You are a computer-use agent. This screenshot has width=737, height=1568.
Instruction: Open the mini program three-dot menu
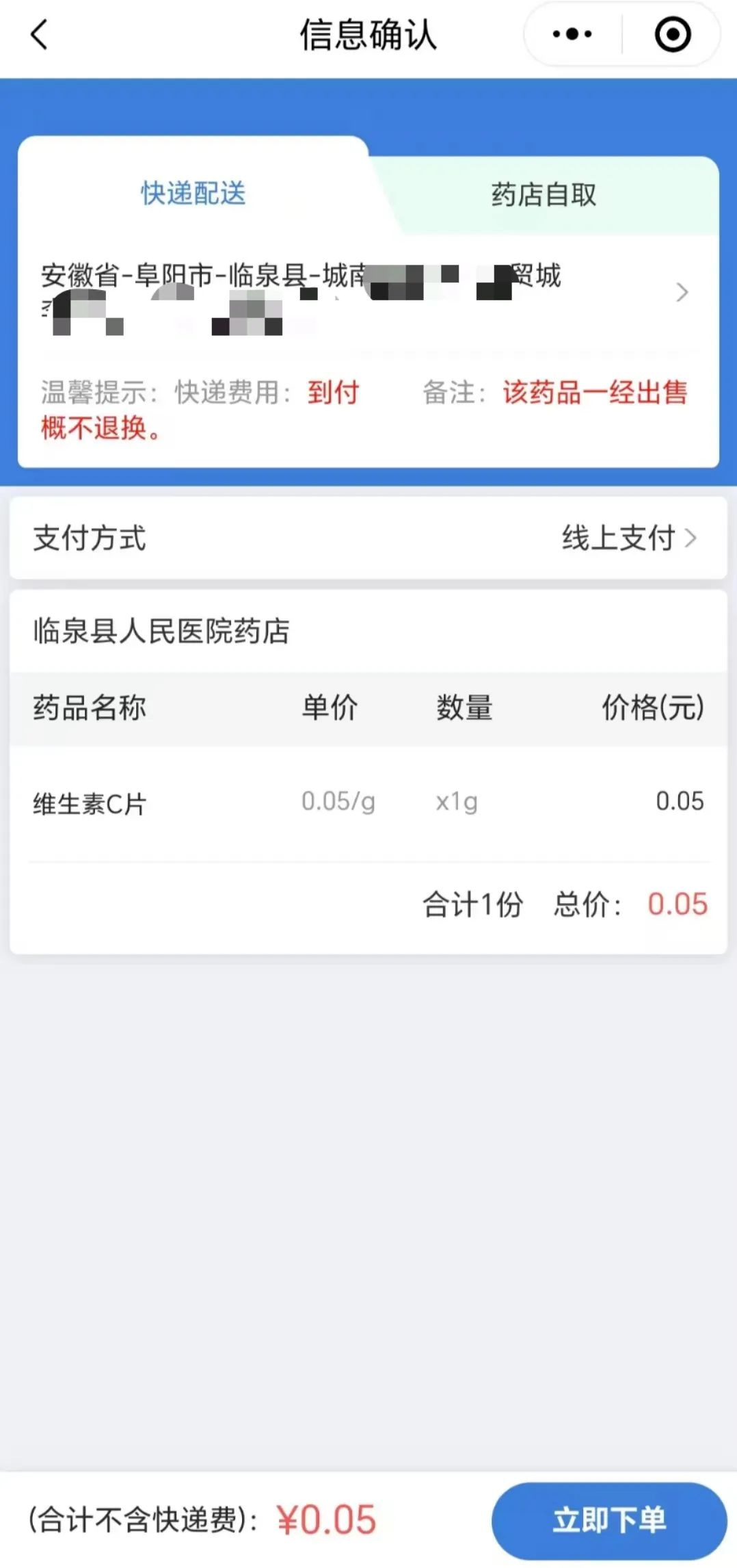click(572, 34)
